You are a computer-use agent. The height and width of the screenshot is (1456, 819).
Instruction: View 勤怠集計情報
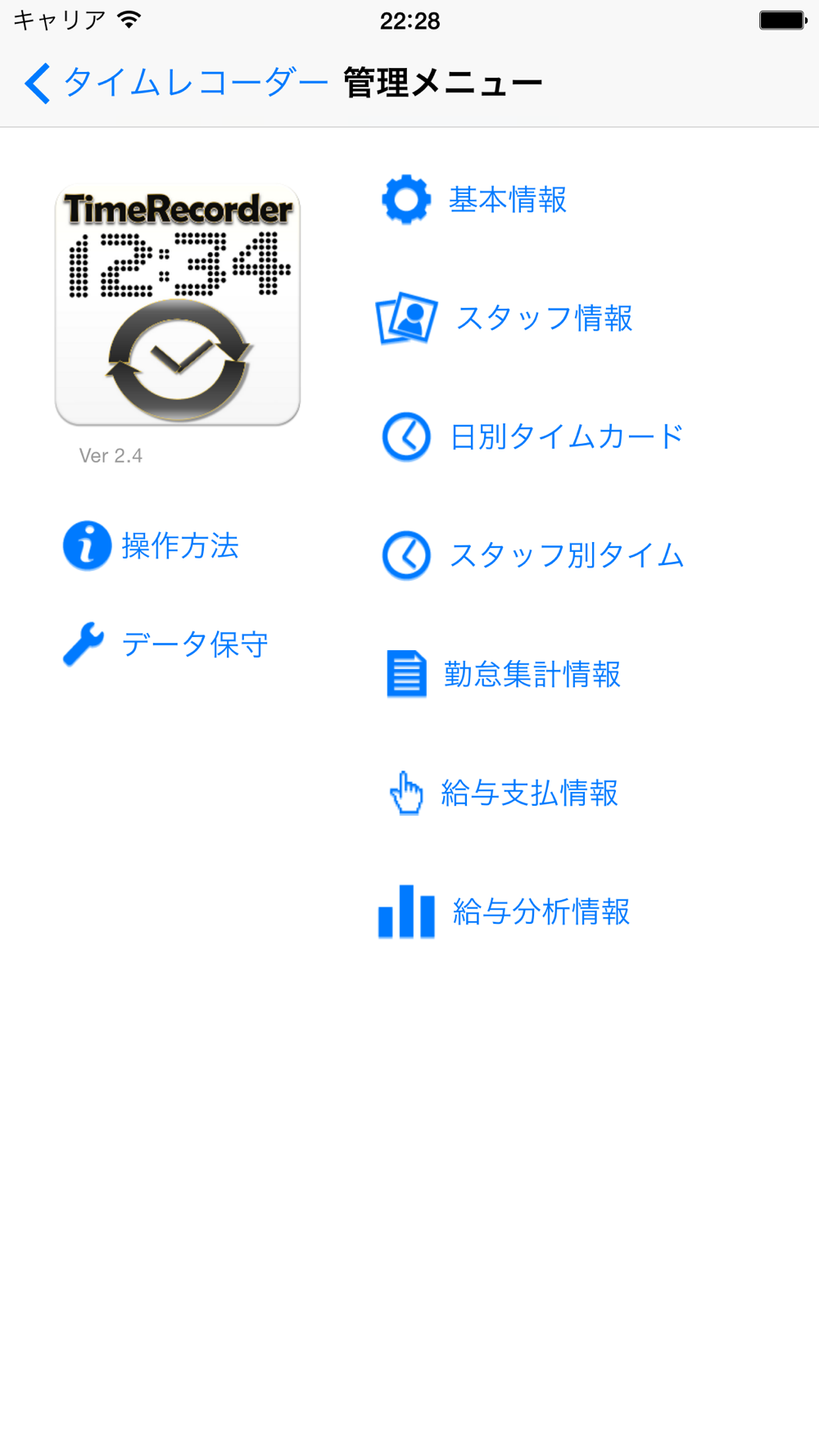pyautogui.click(x=532, y=674)
